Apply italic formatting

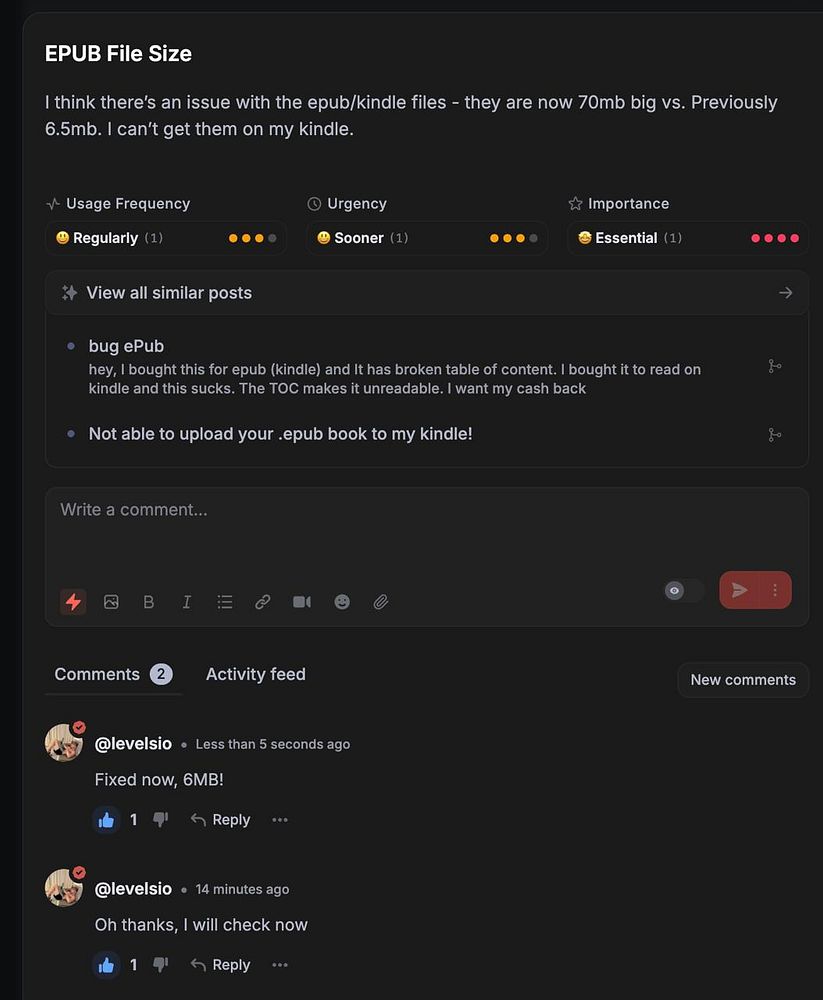point(186,602)
